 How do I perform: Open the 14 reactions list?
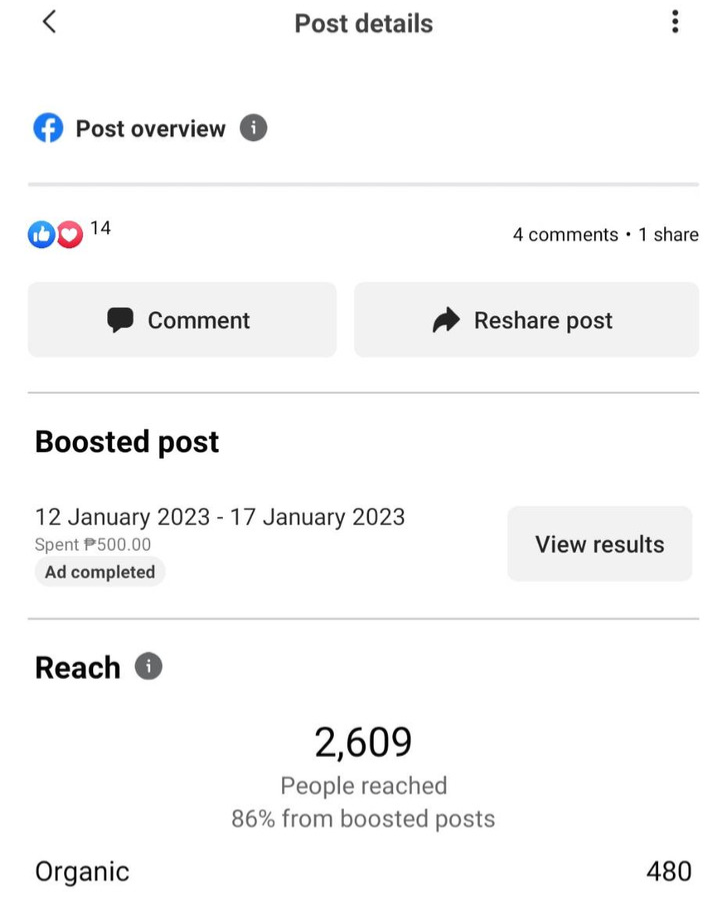(x=68, y=234)
